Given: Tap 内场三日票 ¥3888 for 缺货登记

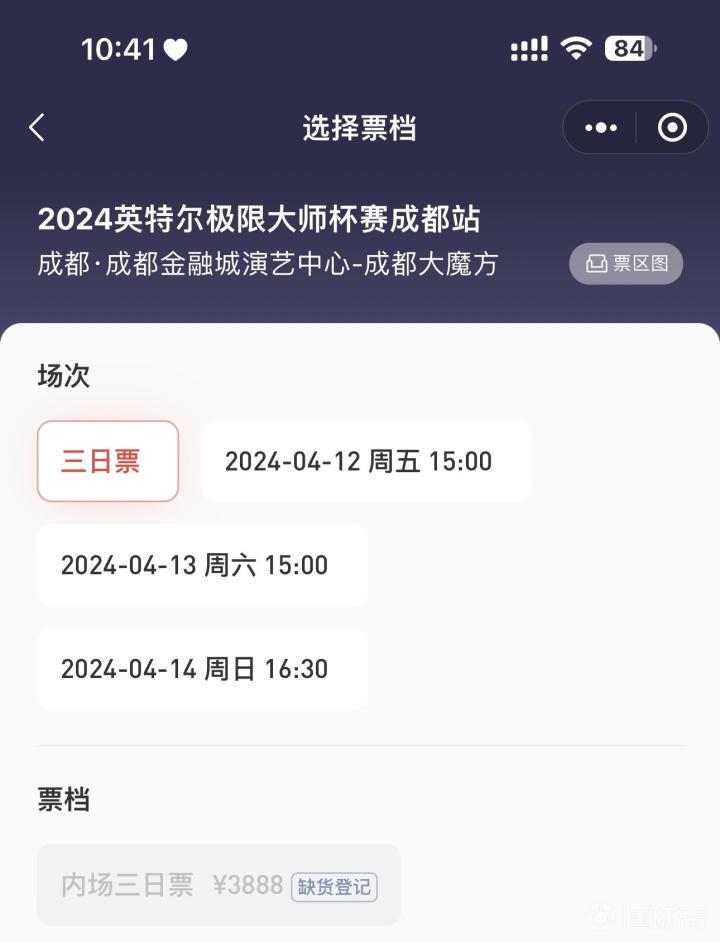Looking at the screenshot, I should [219, 885].
